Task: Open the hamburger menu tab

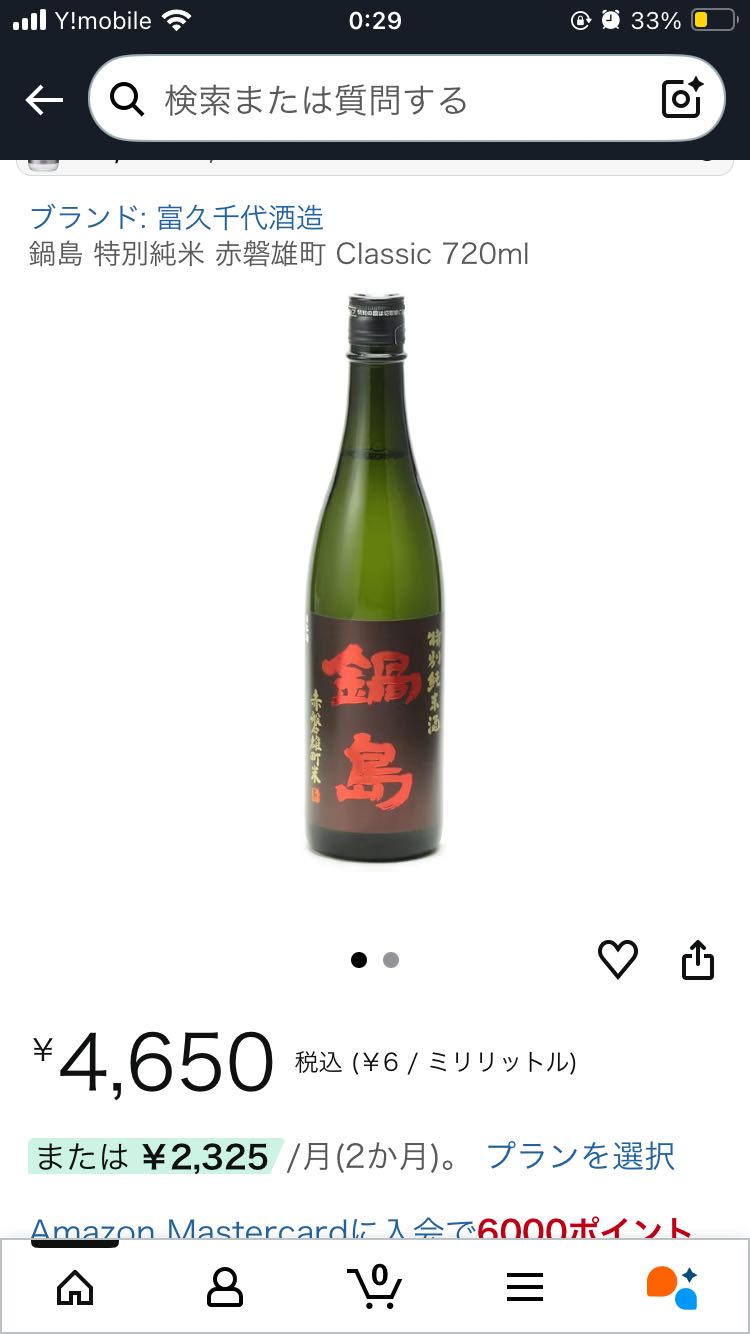Action: pos(525,1287)
